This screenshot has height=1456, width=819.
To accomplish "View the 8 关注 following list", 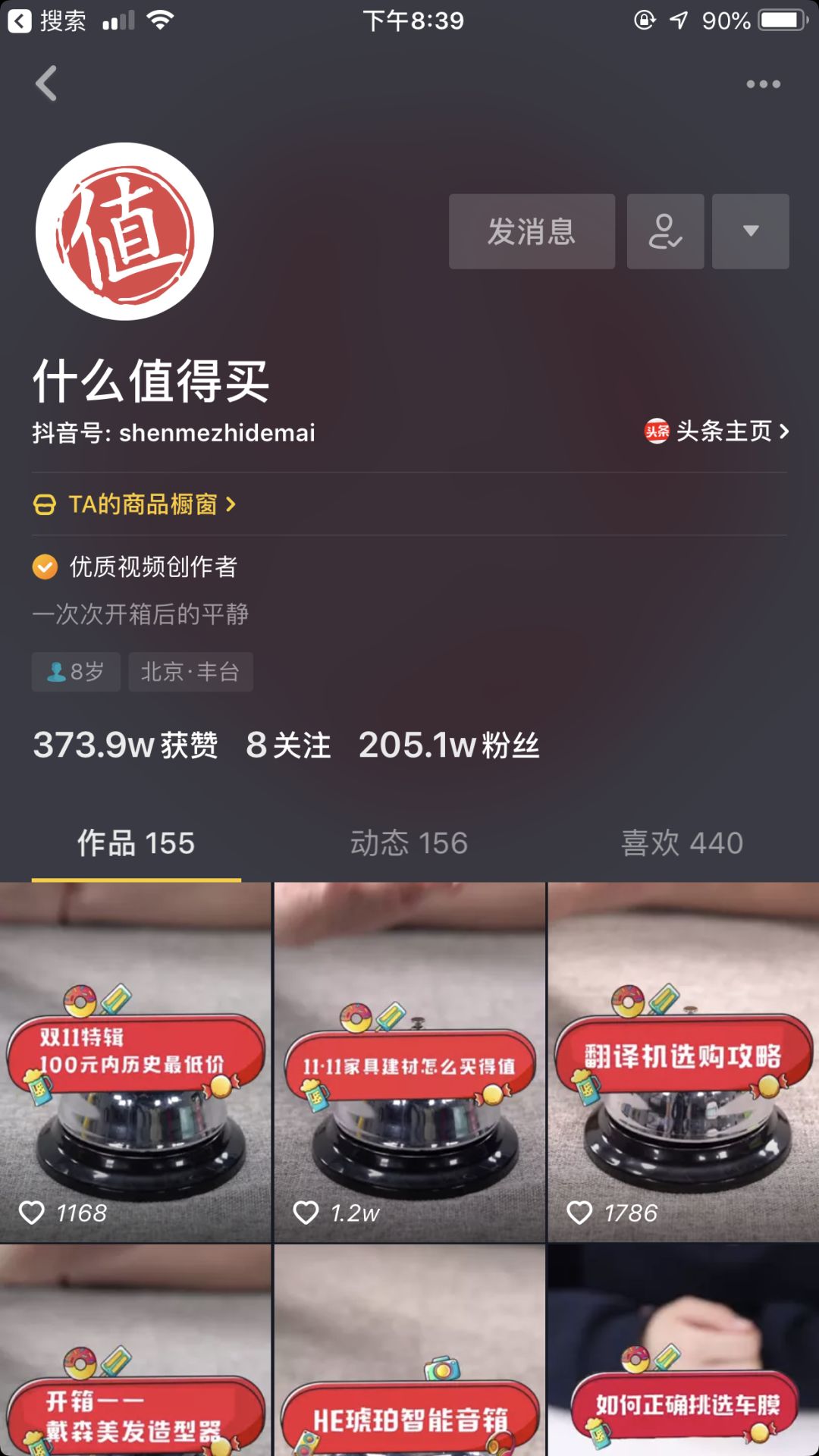I will click(288, 745).
